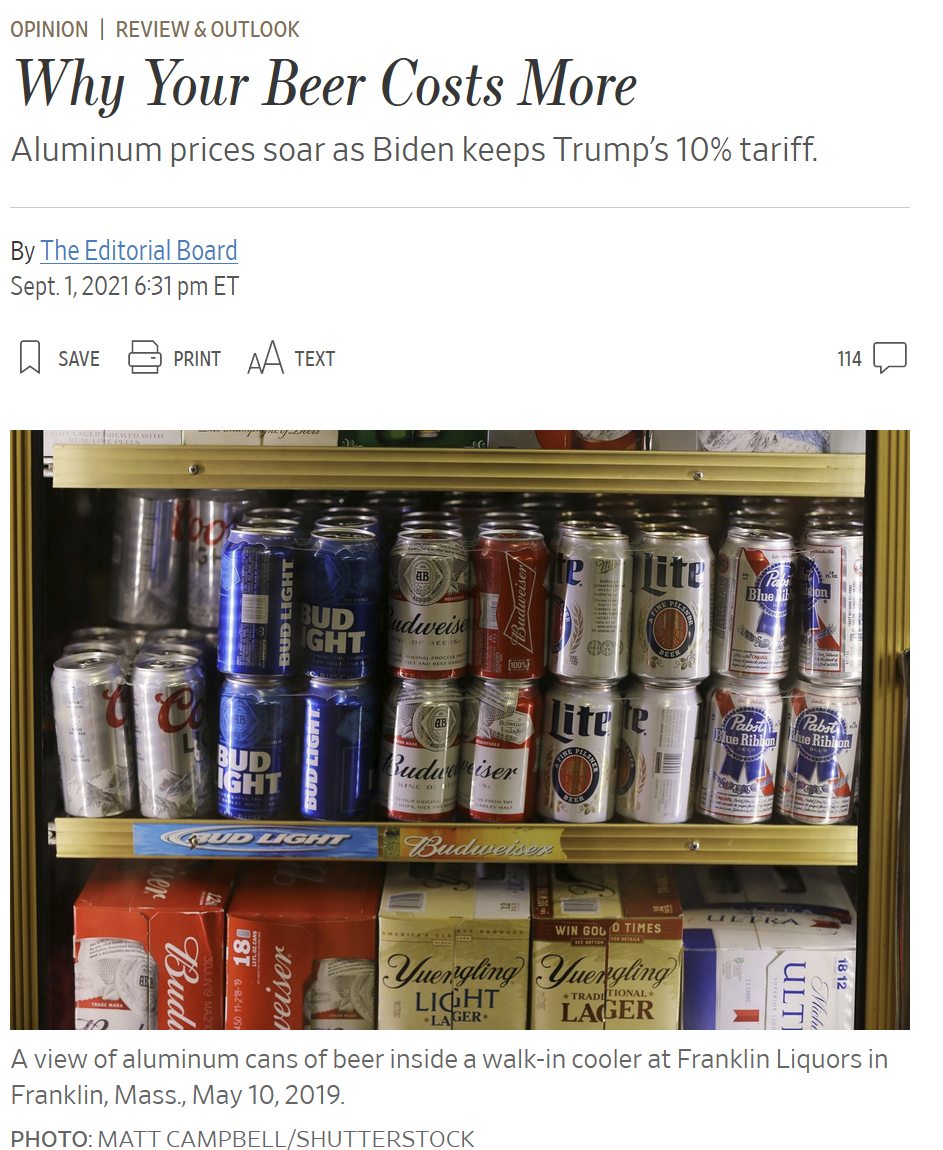Adjust the article text size
Viewport: 943px width, 1150px height.
click(x=291, y=358)
